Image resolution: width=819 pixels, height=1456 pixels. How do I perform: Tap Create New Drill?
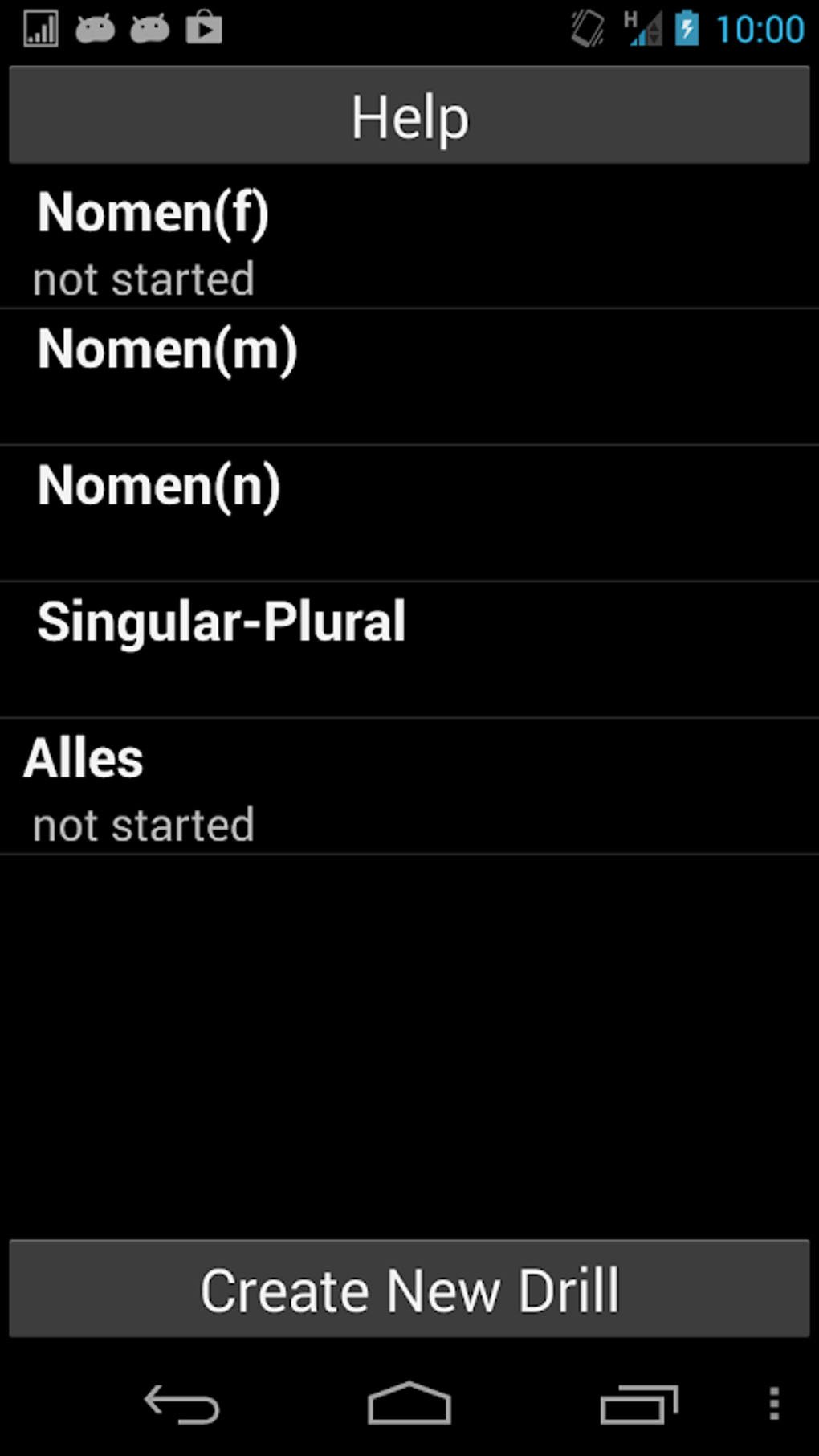coord(409,1288)
